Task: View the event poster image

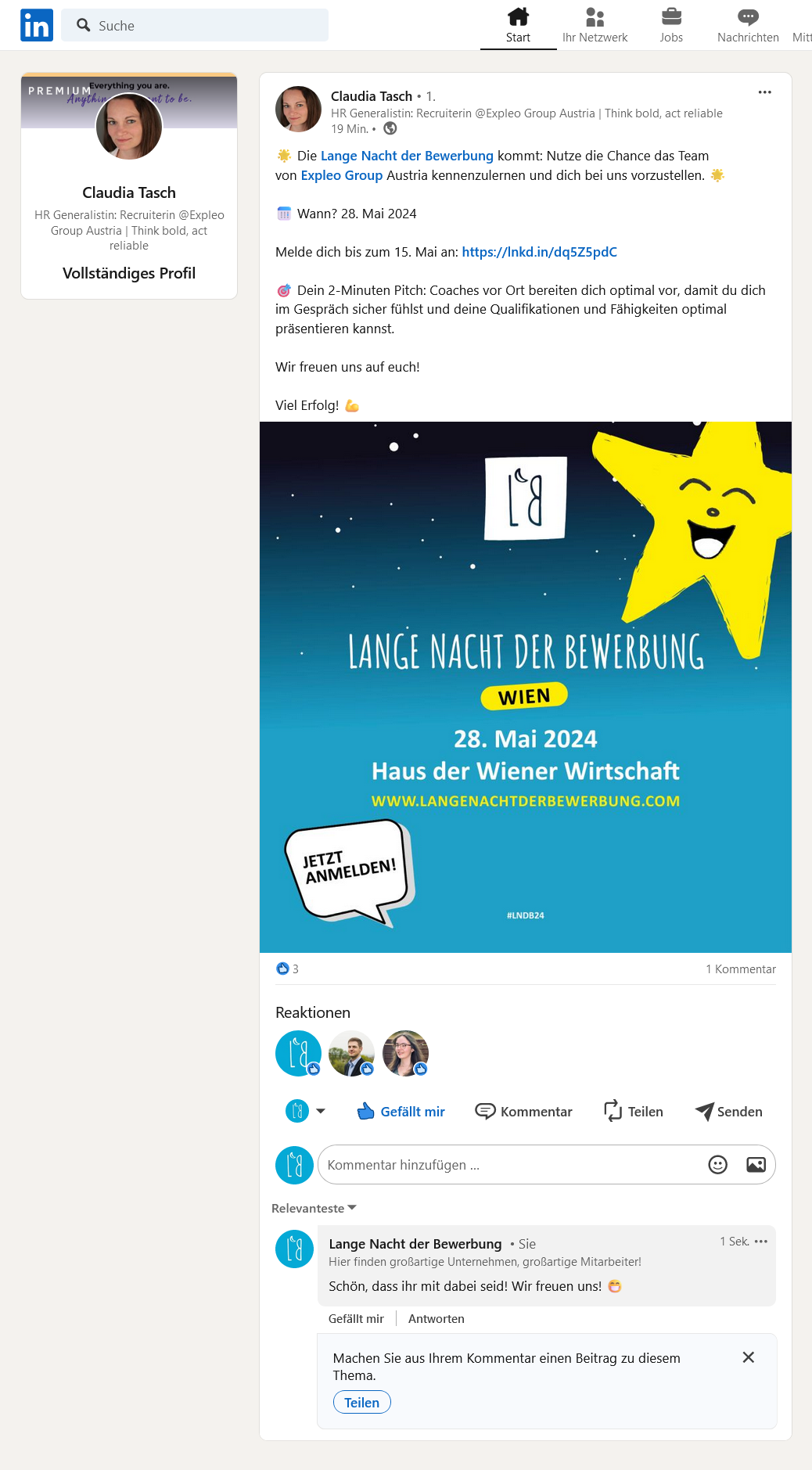Action: [526, 687]
